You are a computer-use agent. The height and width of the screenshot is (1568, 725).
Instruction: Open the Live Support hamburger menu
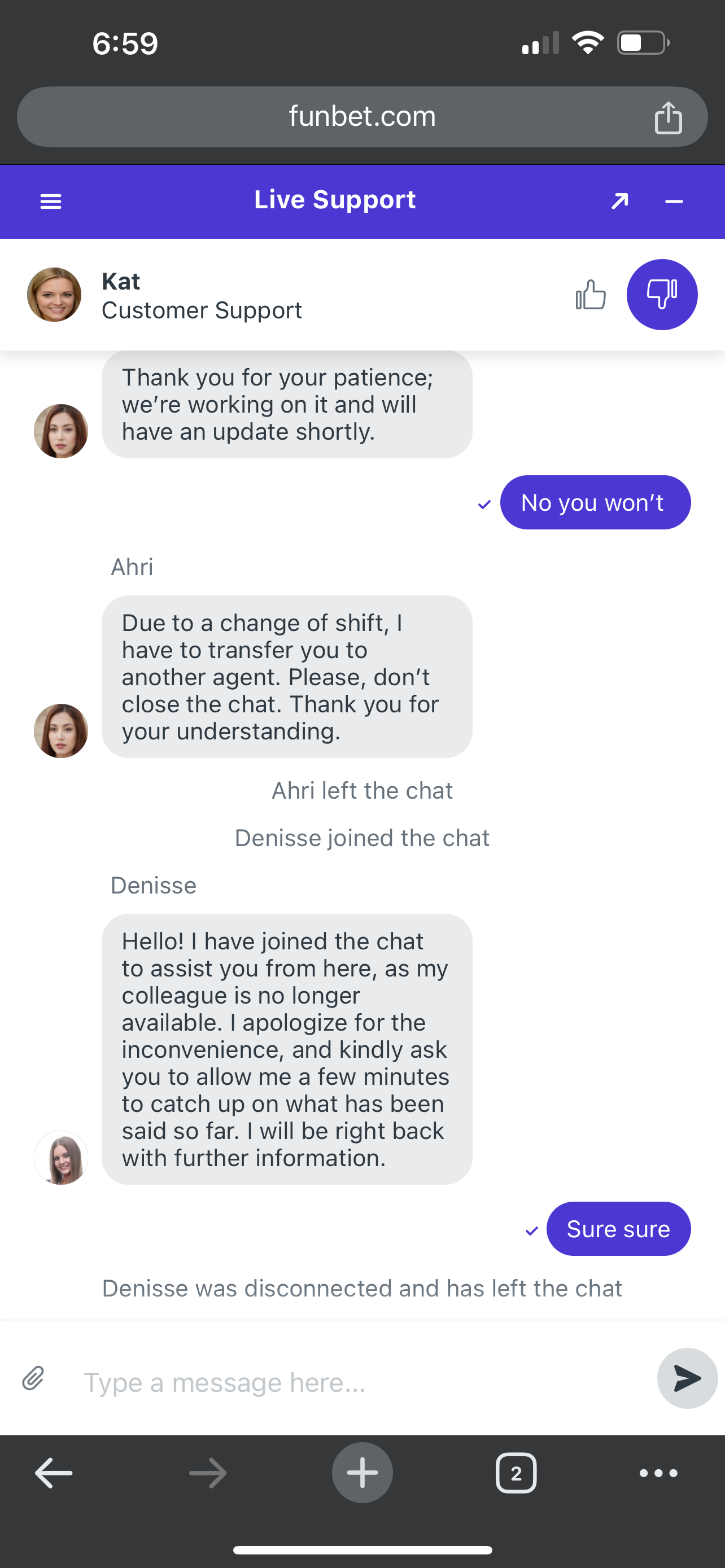pyautogui.click(x=50, y=202)
